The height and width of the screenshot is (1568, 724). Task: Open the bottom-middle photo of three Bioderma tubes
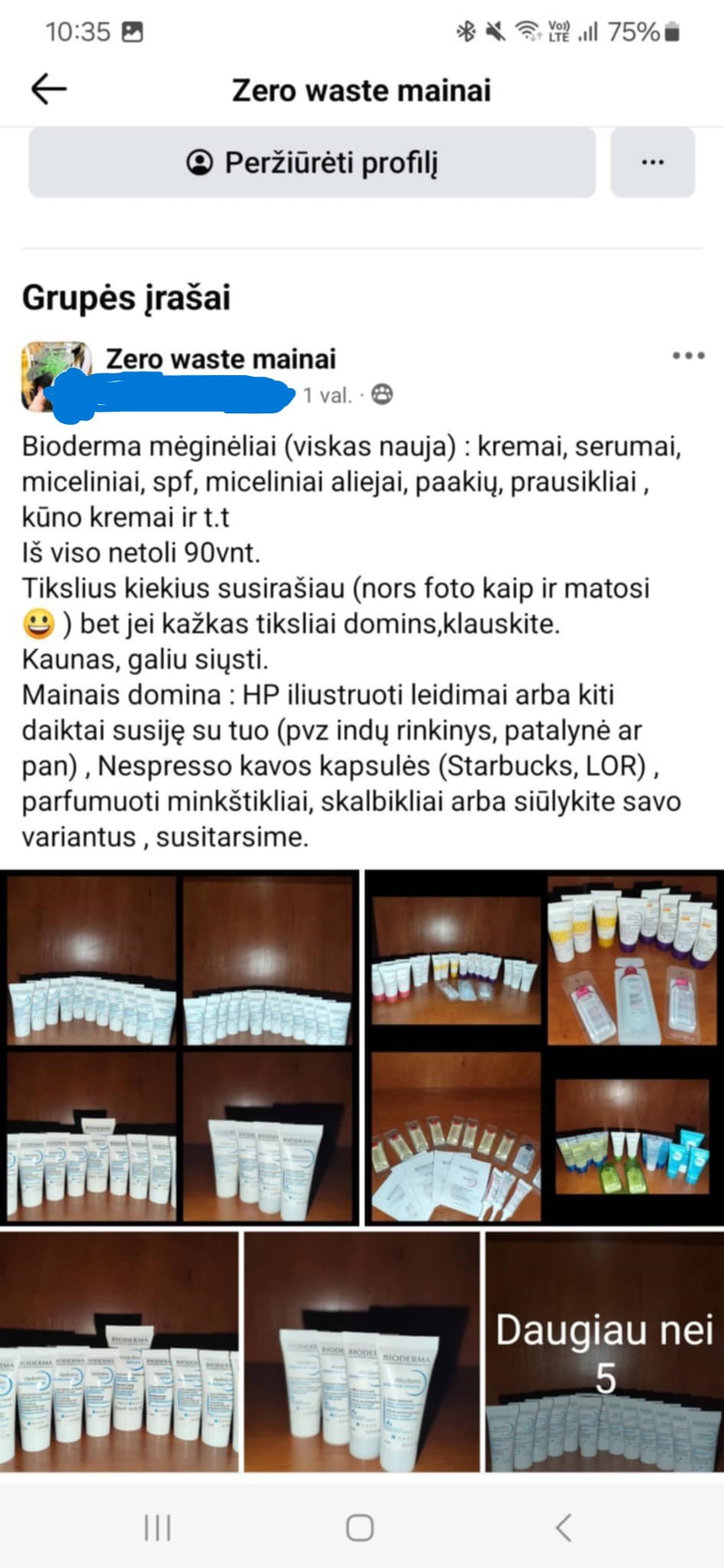[x=362, y=1351]
